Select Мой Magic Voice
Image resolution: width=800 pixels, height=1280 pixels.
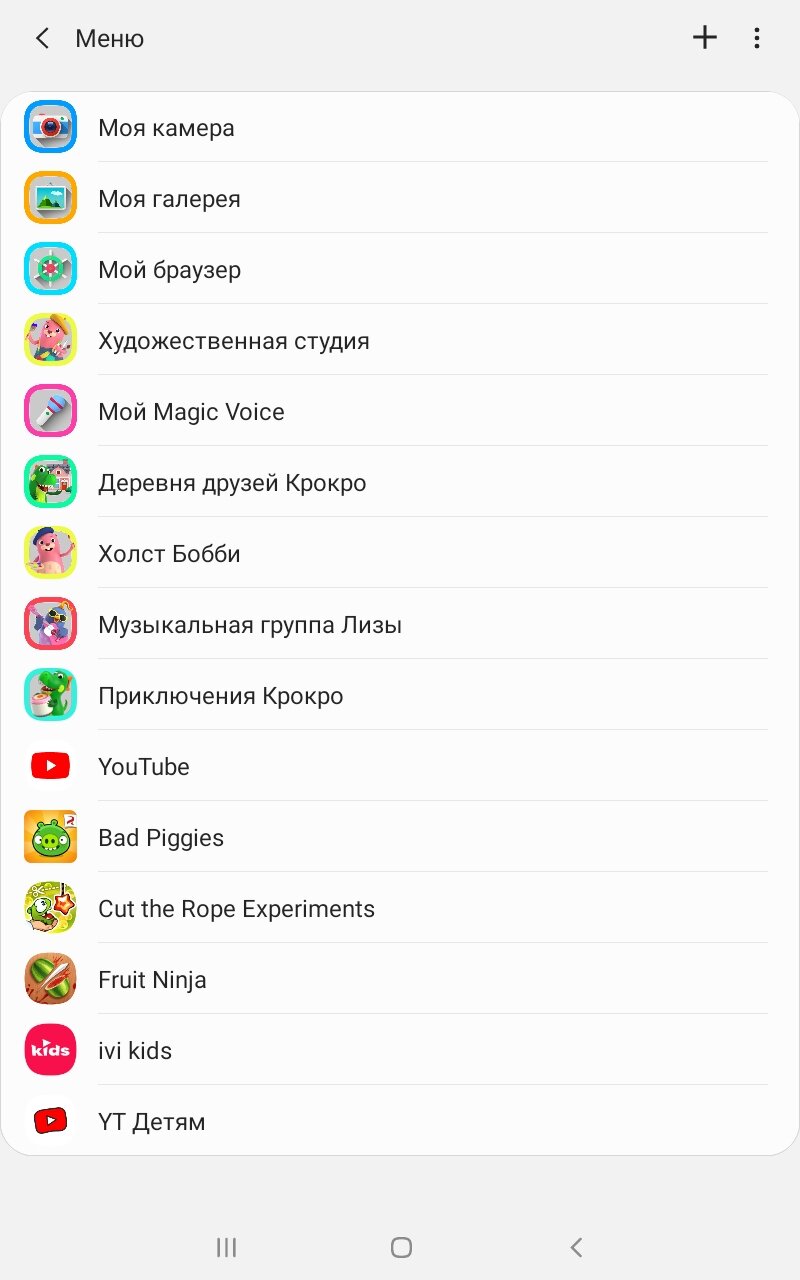click(400, 411)
